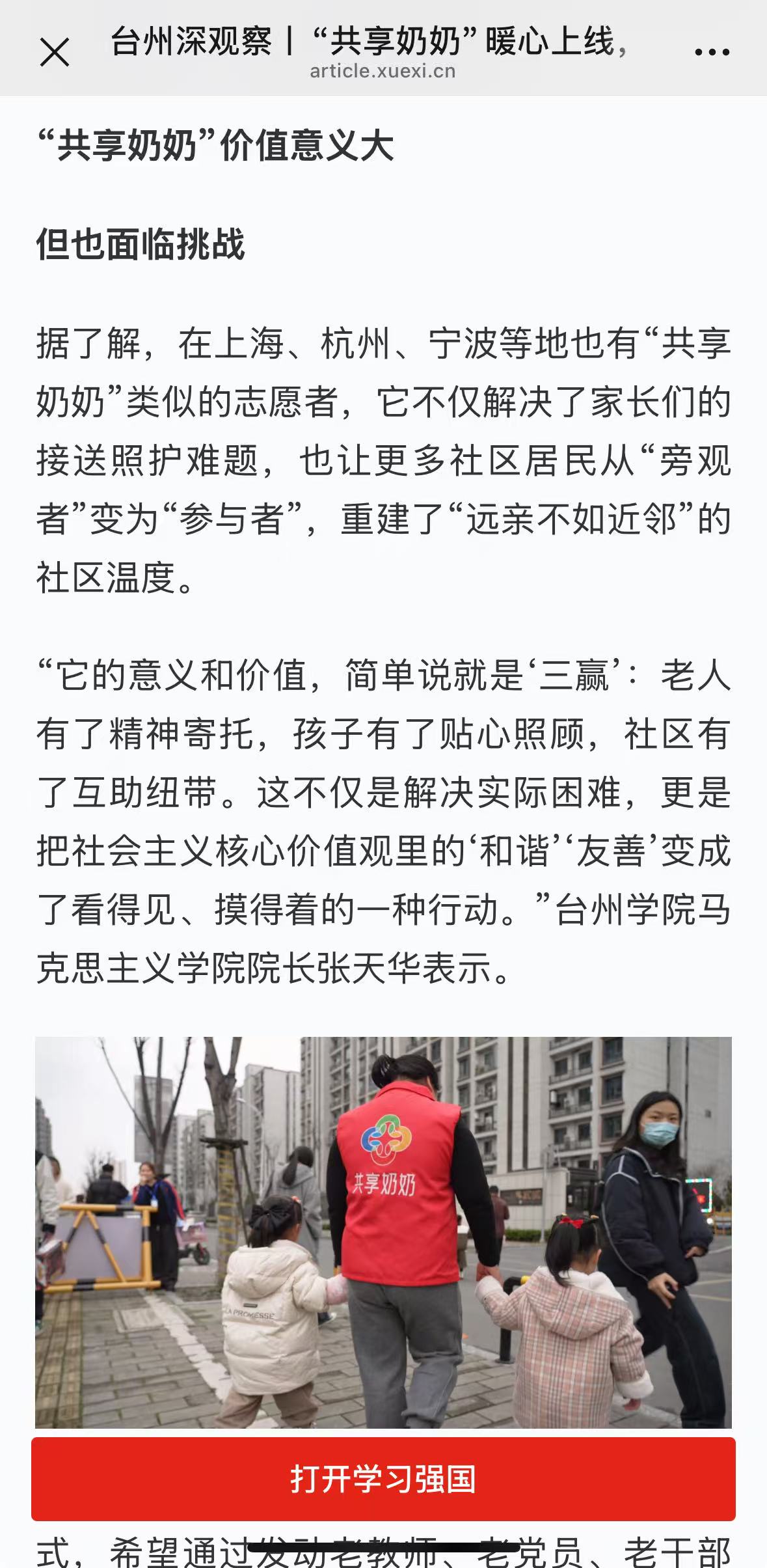
Task: Tap the 打开学习强国 button
Action: coord(383,1478)
